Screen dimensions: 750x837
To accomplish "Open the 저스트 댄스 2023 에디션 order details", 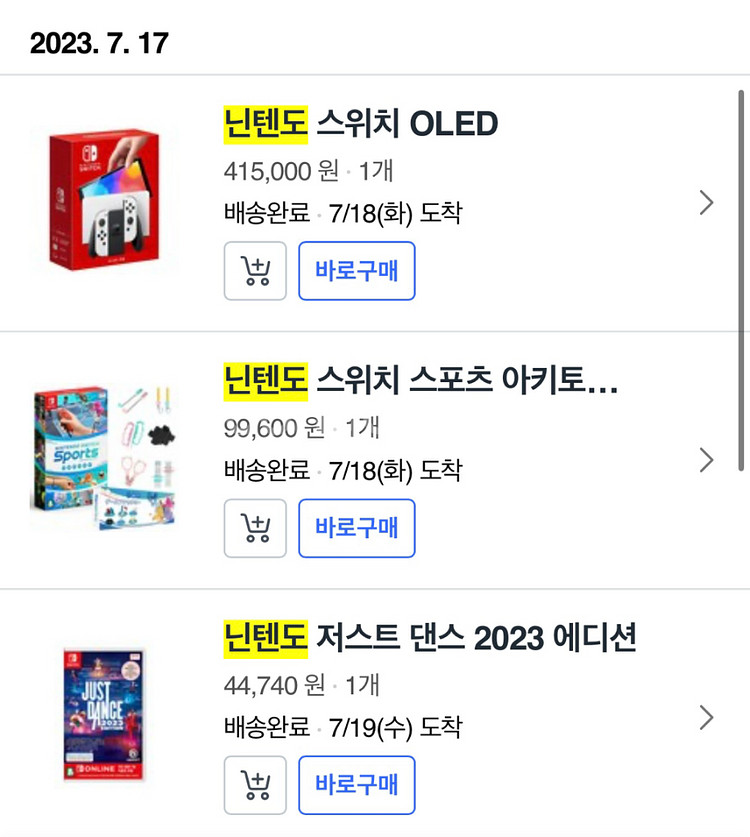I will pyautogui.click(x=707, y=717).
